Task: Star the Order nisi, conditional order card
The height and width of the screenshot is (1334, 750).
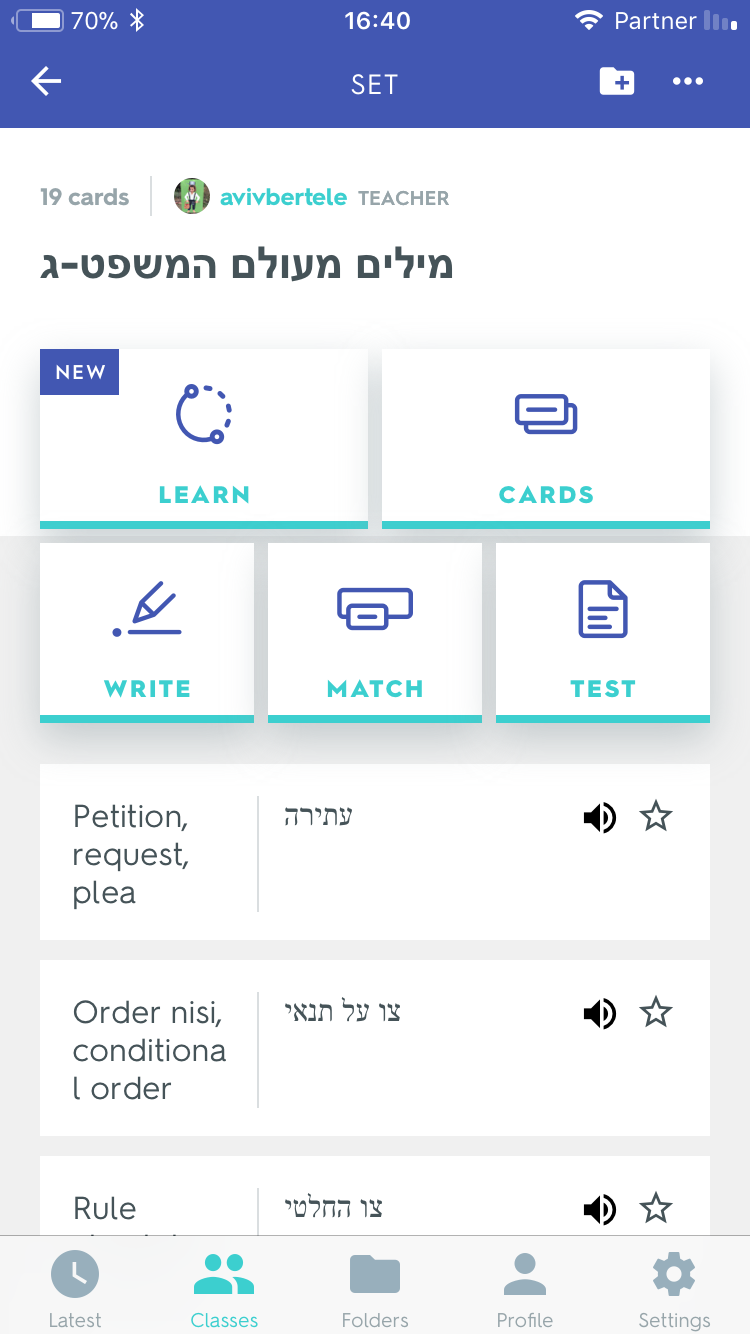Action: tap(656, 1014)
